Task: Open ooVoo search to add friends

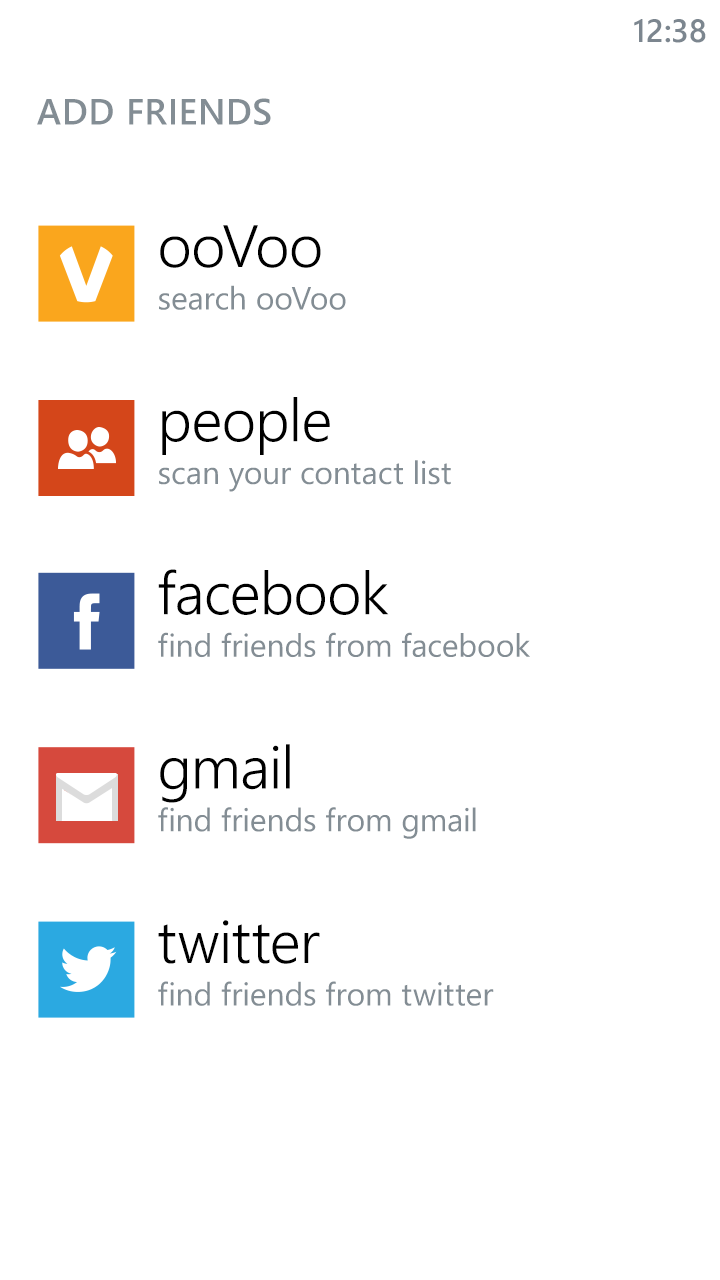Action: 240,272
